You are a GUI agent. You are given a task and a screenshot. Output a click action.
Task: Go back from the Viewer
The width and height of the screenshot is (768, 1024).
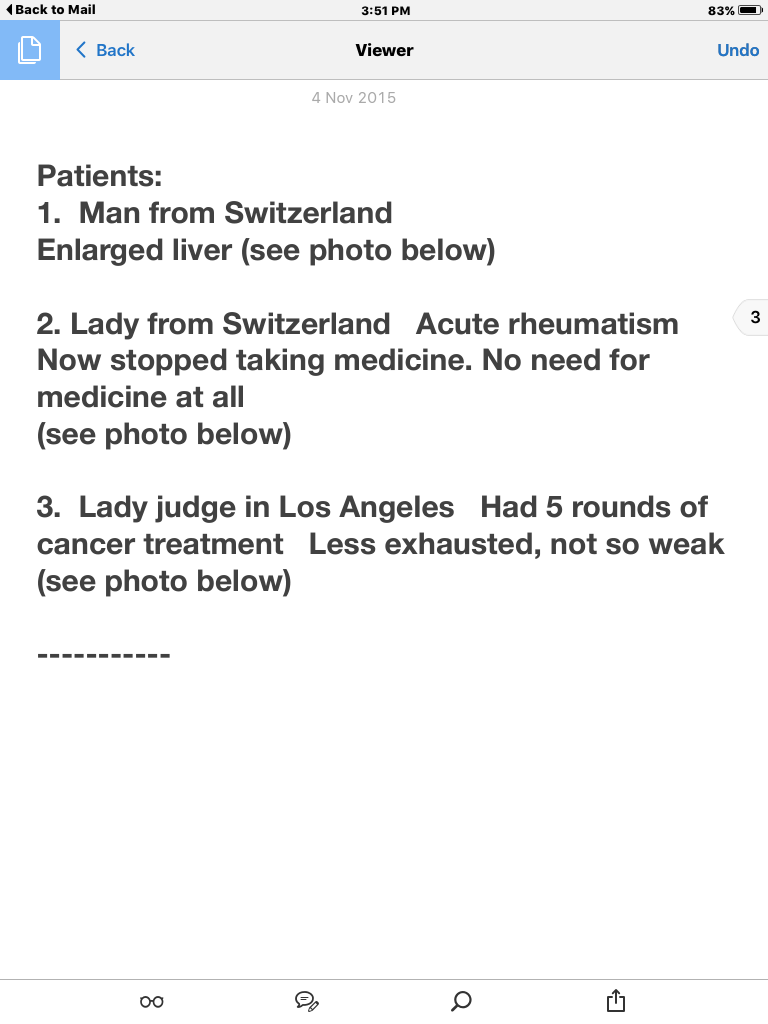(x=105, y=50)
